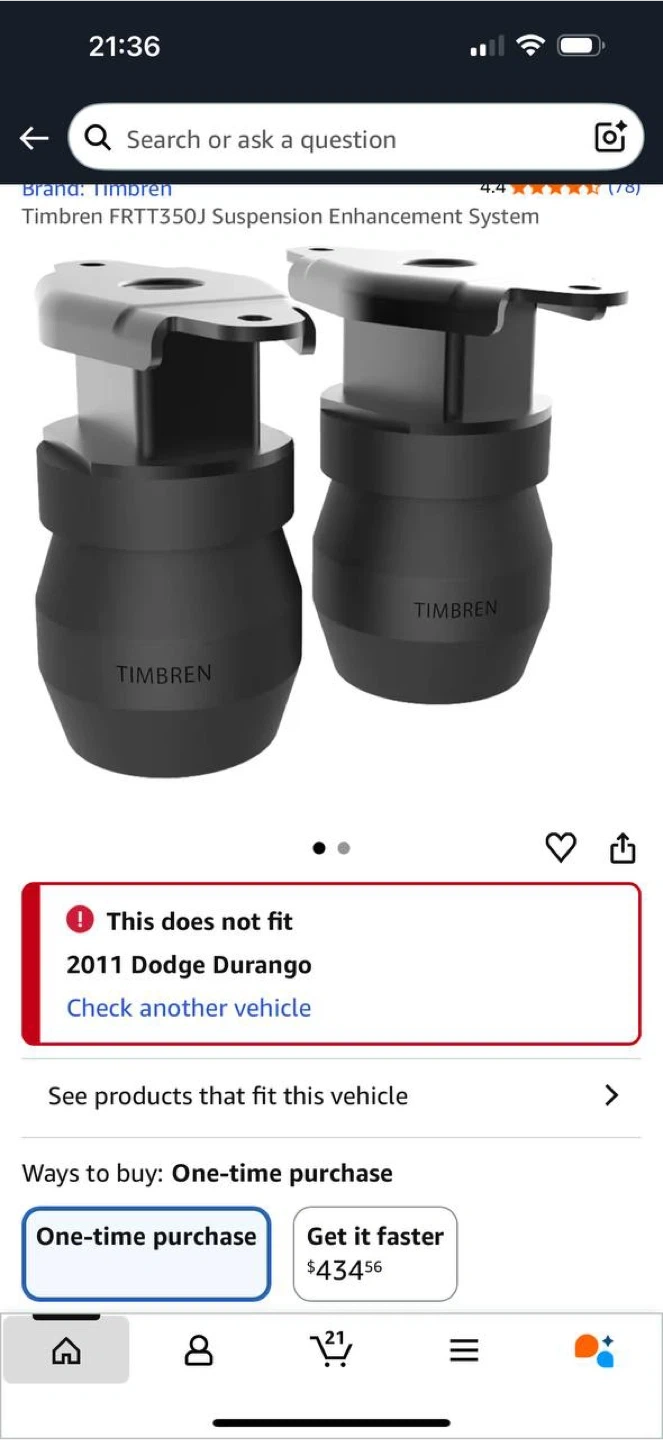
Task: Open the account profile tab
Action: coord(199,1351)
